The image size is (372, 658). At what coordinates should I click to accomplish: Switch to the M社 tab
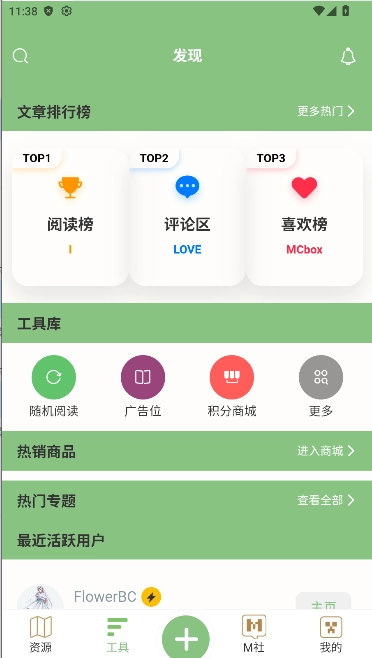[254, 634]
